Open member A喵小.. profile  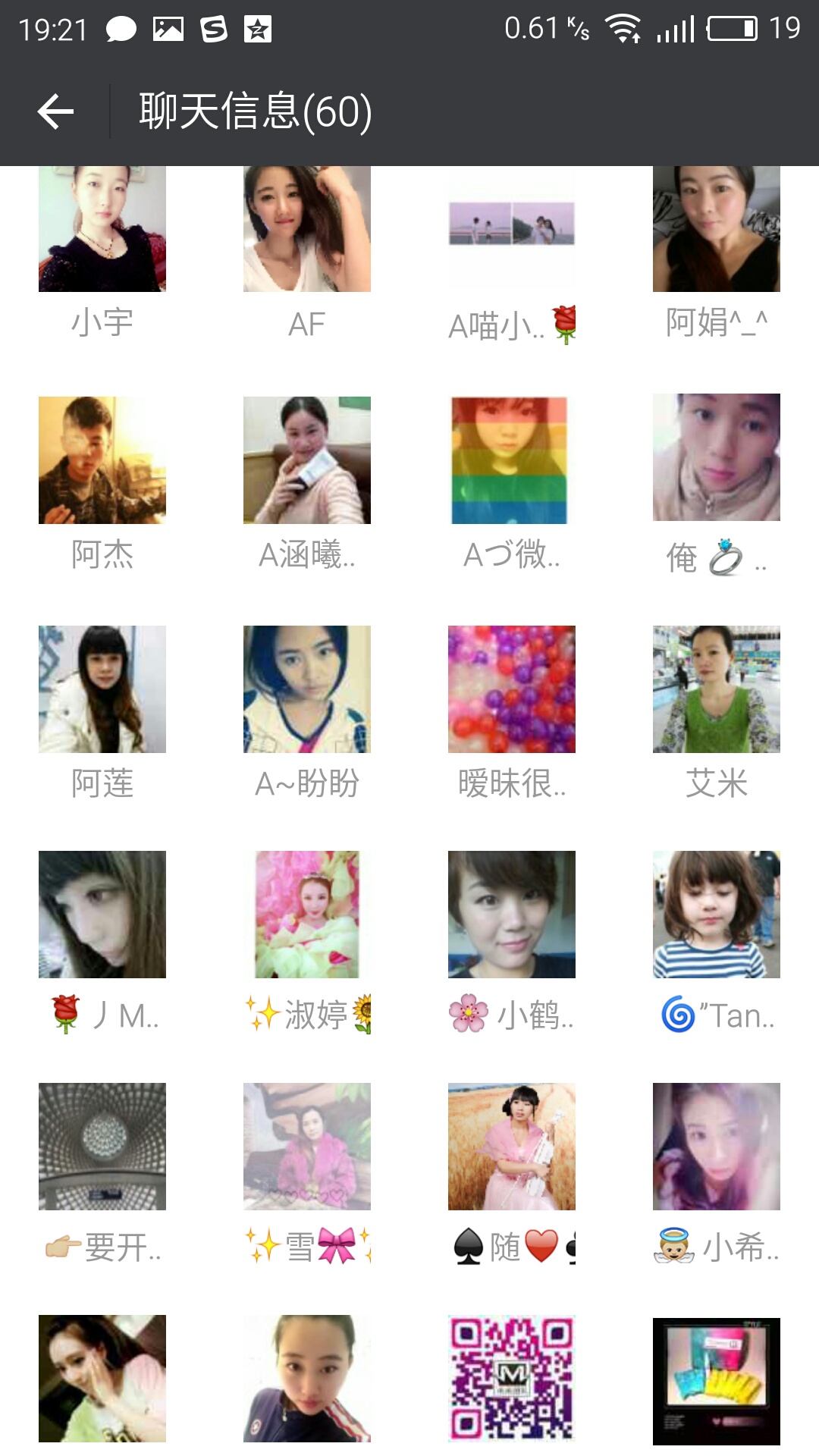tap(512, 229)
